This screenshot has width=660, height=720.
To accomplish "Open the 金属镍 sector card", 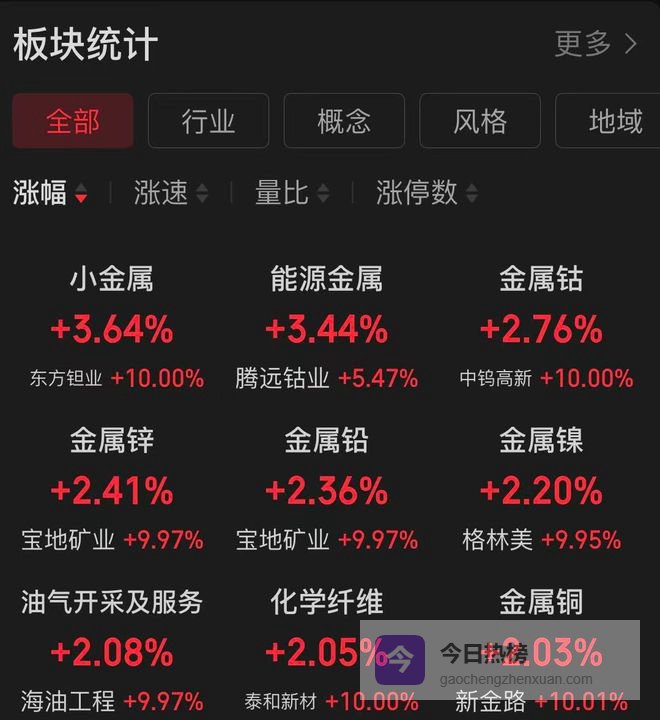I will pos(541,489).
